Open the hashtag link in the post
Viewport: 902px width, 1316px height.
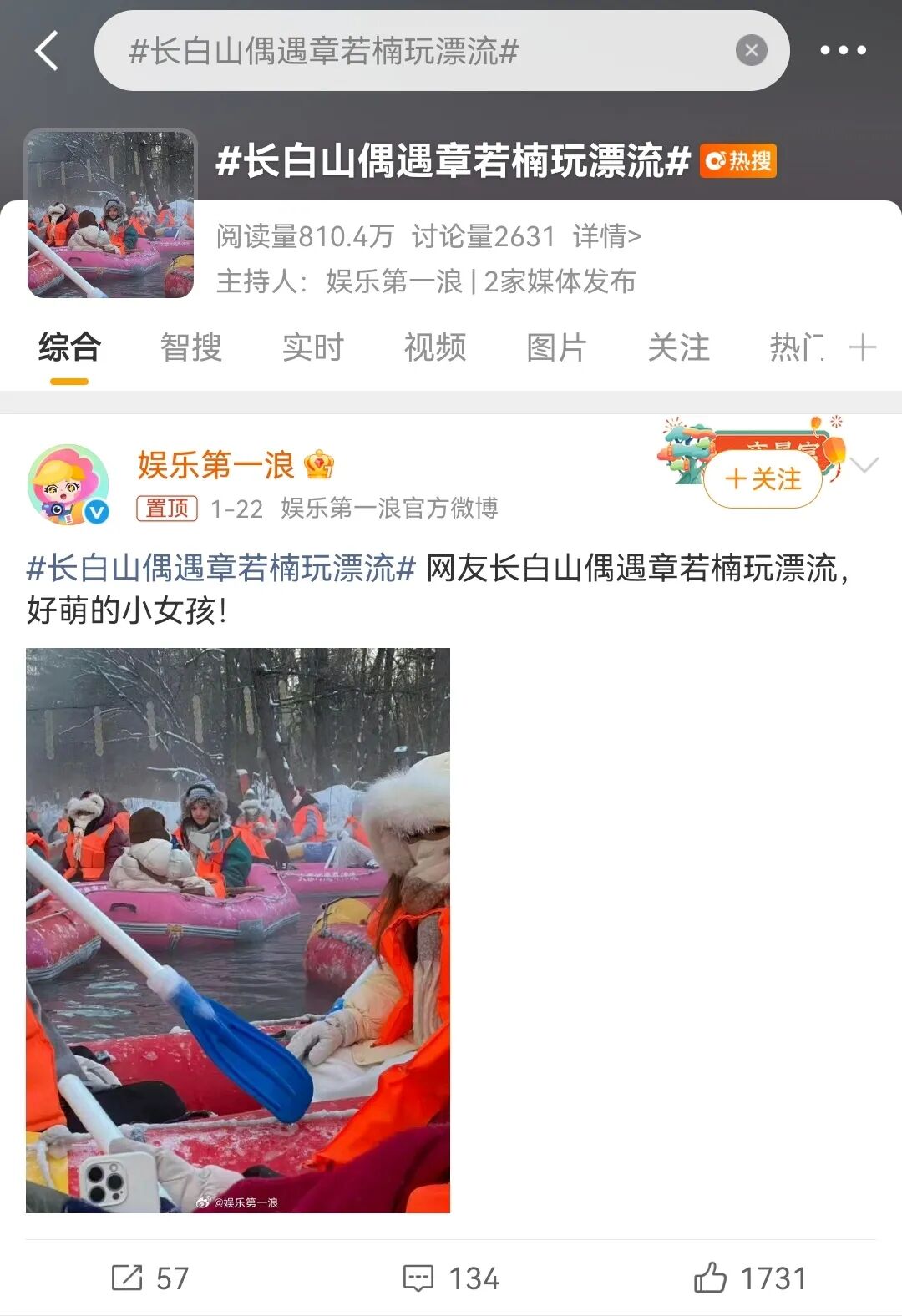[x=221, y=569]
